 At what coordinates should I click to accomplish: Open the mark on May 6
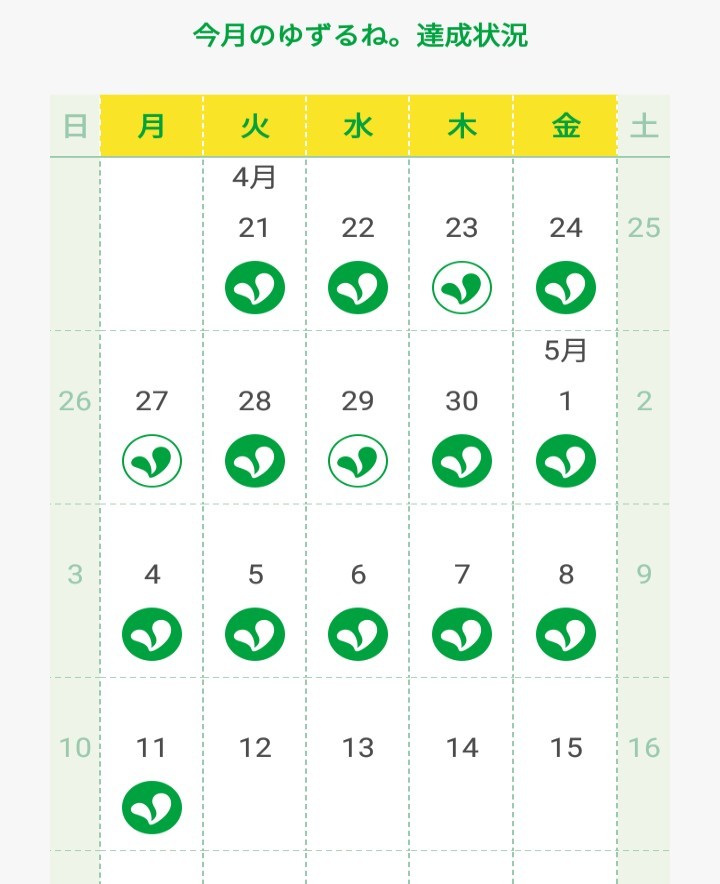358,634
